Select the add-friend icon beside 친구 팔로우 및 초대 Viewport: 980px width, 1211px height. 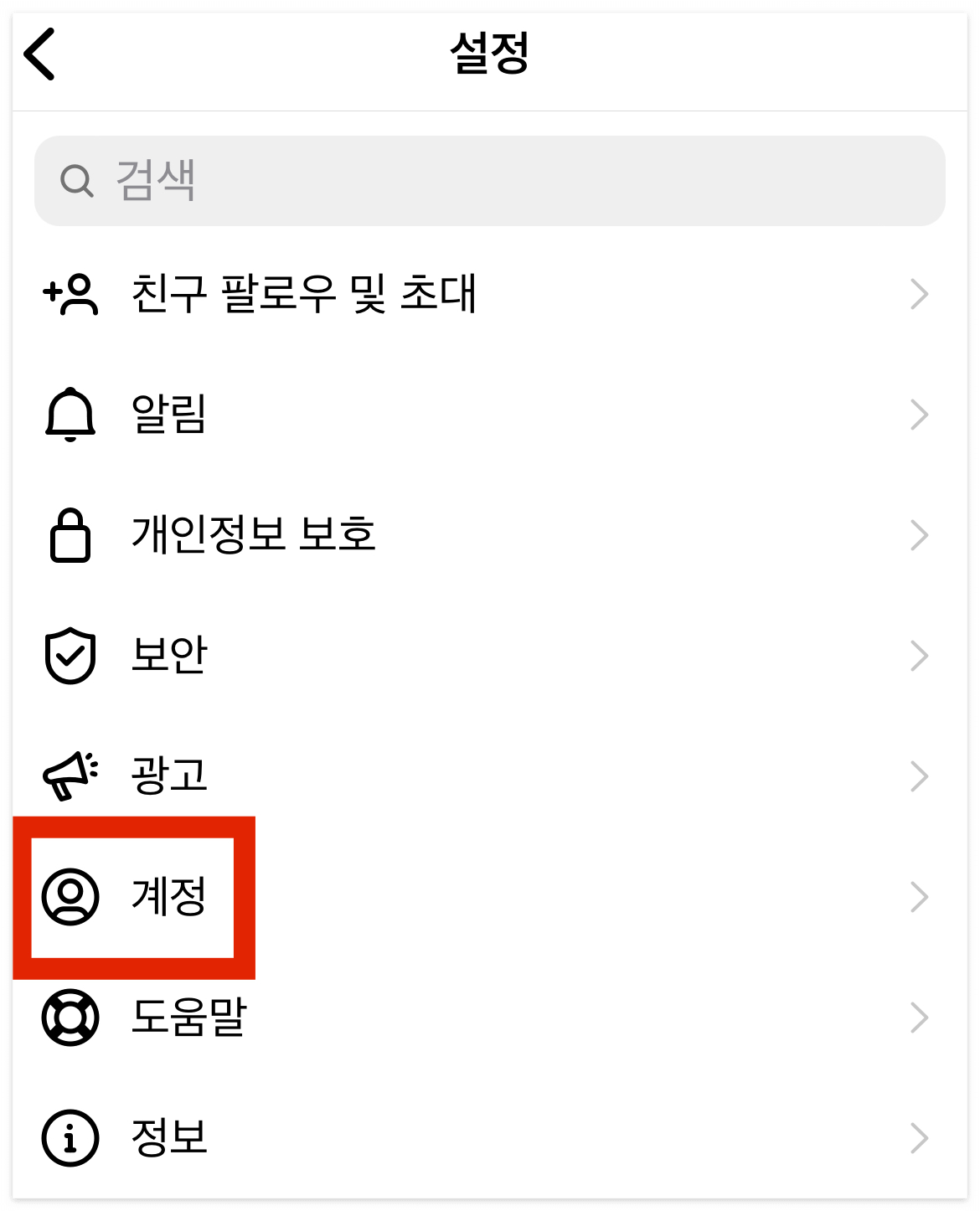pos(70,293)
